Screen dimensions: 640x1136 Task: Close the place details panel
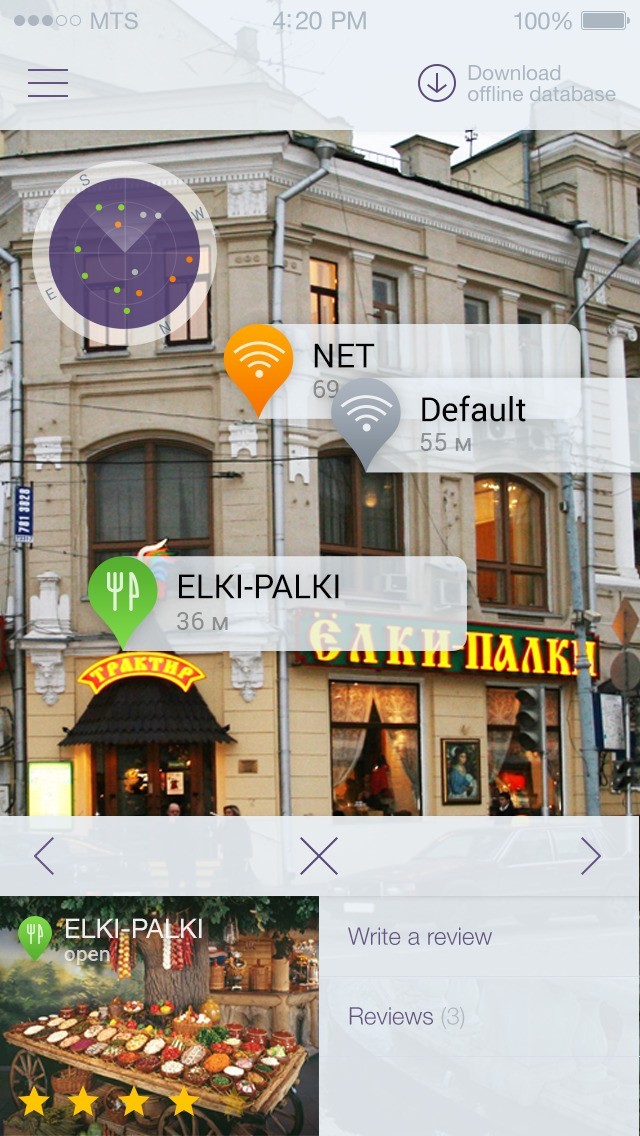319,856
